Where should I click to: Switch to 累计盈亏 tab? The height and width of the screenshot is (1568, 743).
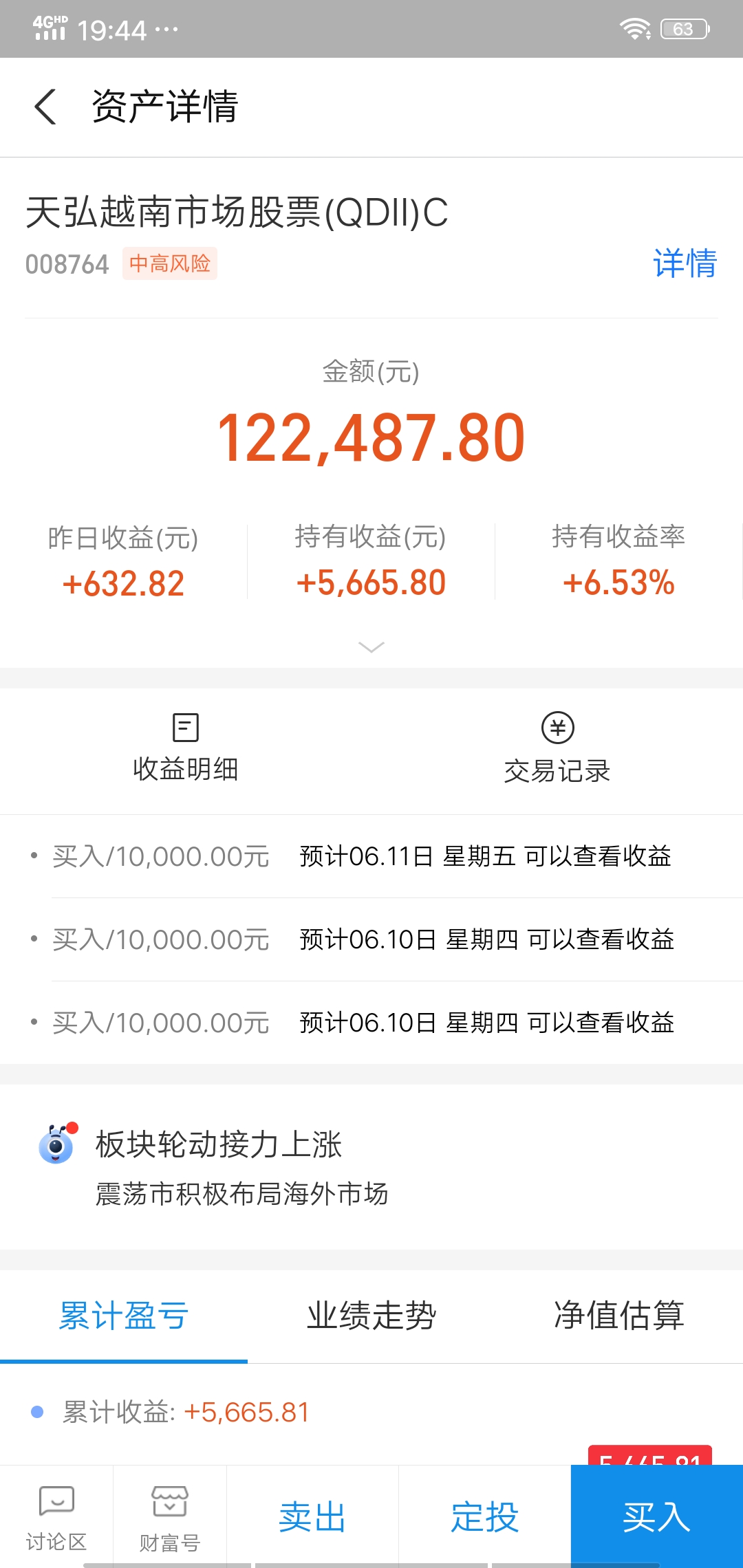click(124, 1316)
